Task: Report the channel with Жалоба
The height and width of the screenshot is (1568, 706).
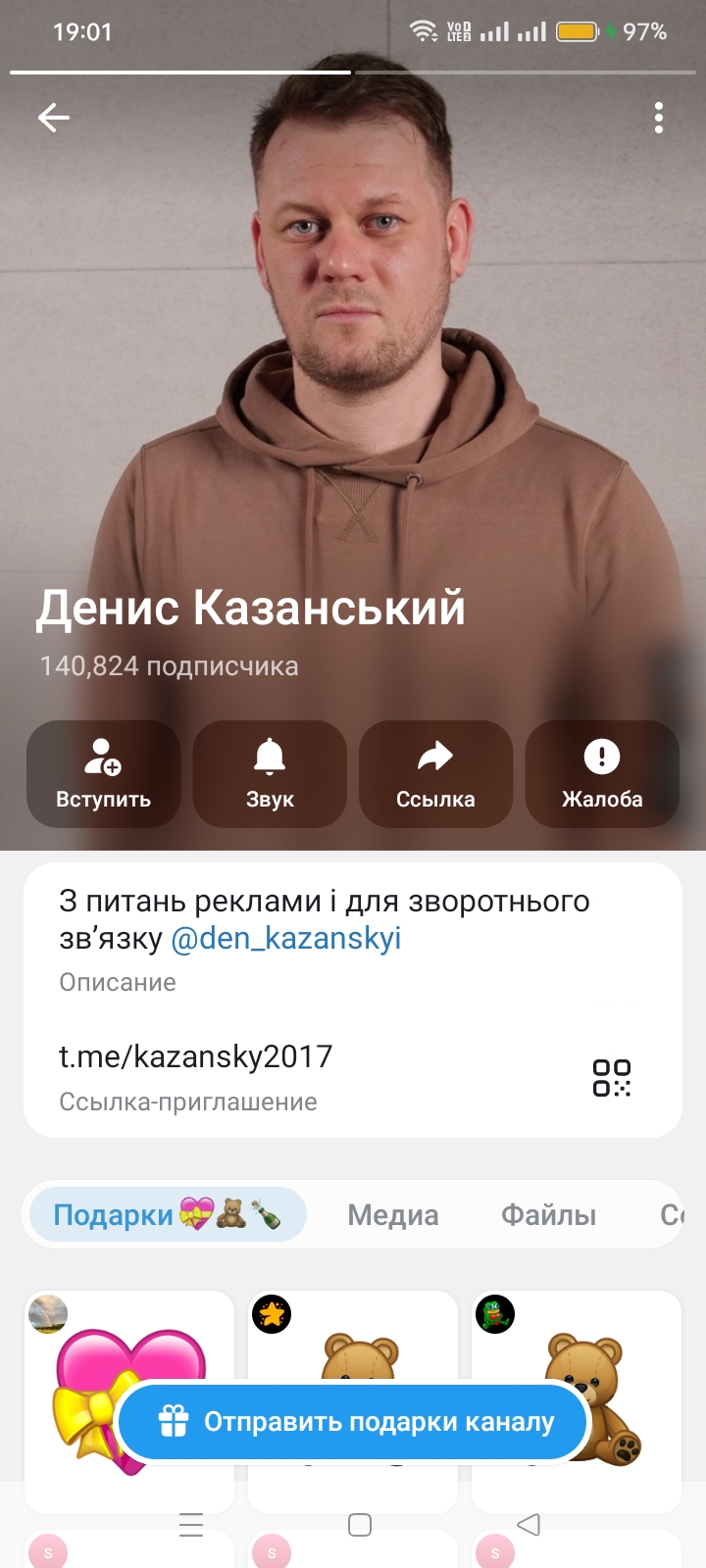Action: point(602,774)
